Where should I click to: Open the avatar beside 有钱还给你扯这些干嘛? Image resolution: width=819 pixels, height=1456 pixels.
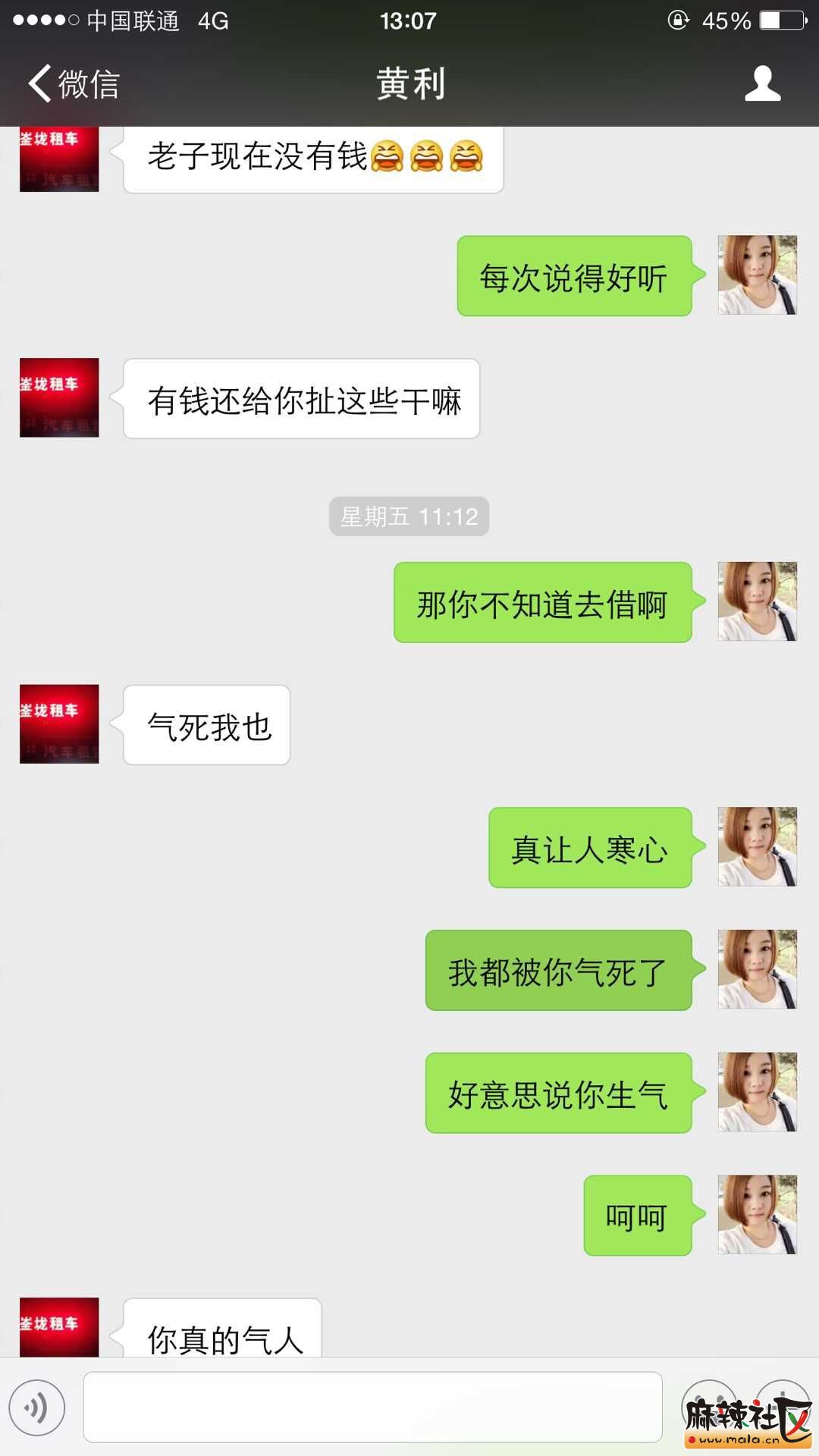(59, 397)
